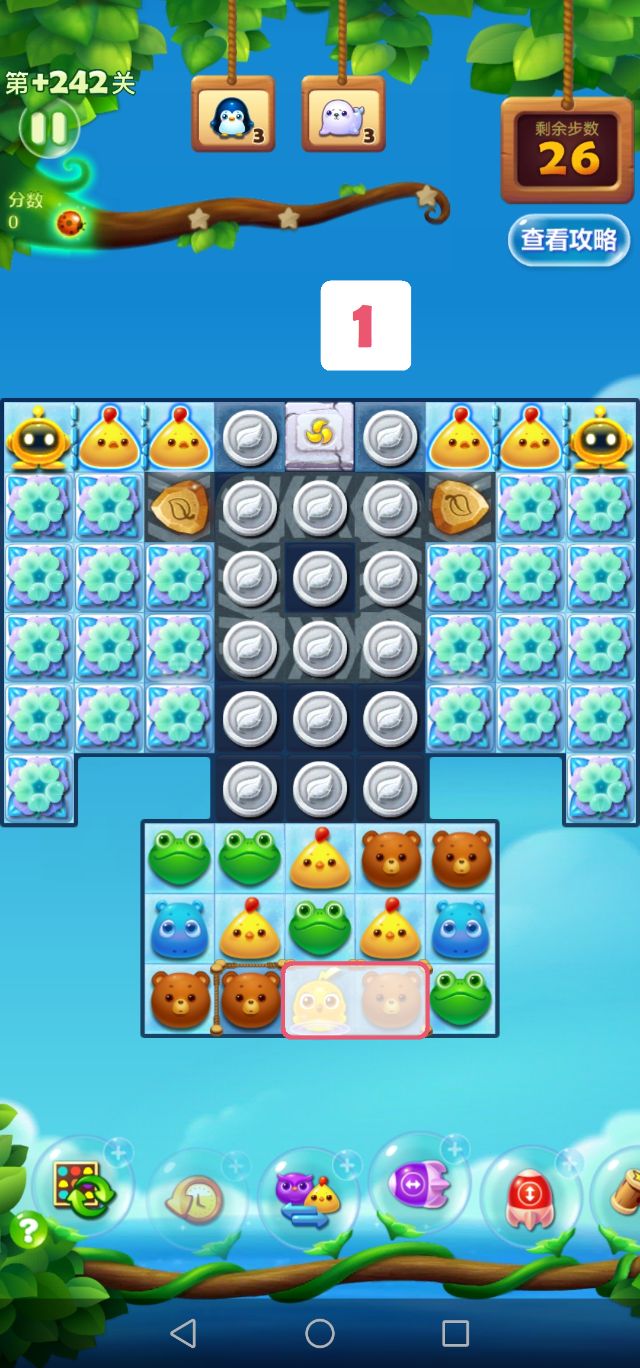Open the 查看攻略 strategy guide

568,241
